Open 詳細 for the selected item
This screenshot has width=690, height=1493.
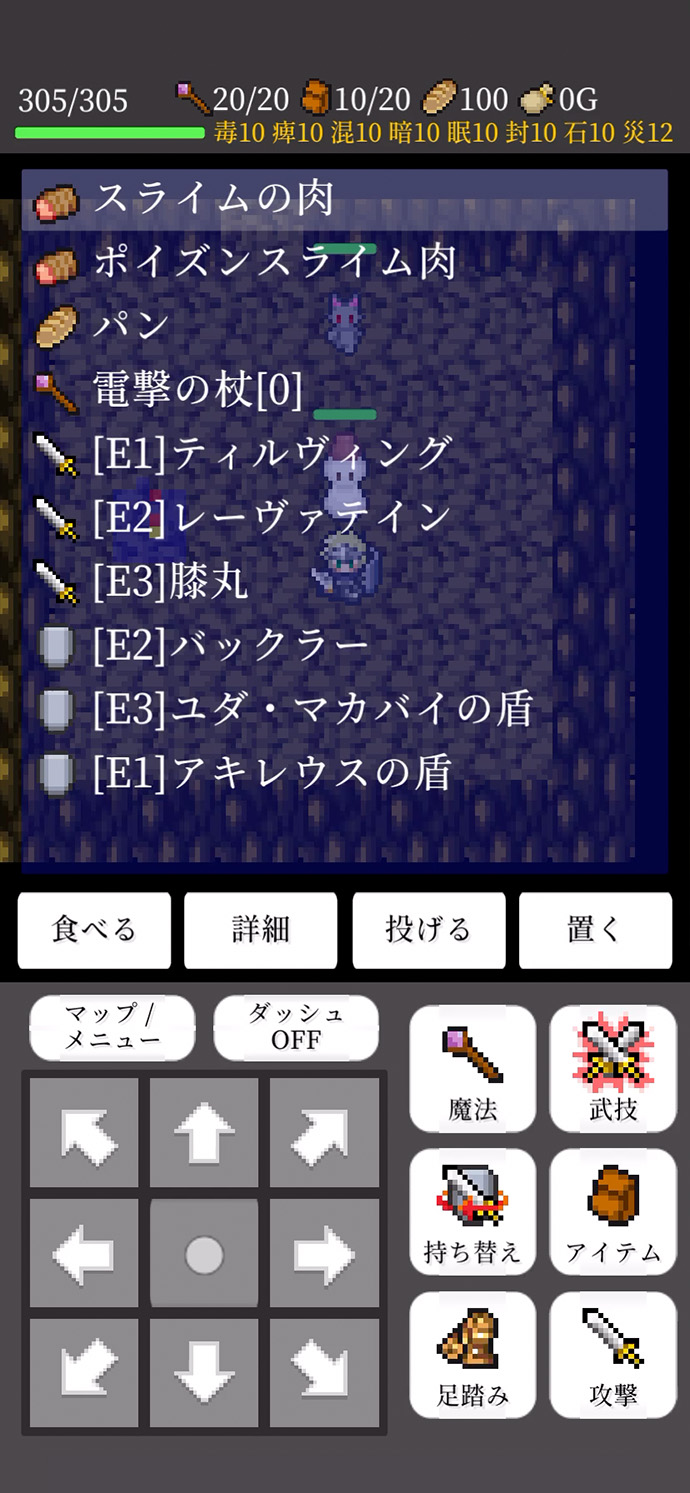pyautogui.click(x=261, y=930)
